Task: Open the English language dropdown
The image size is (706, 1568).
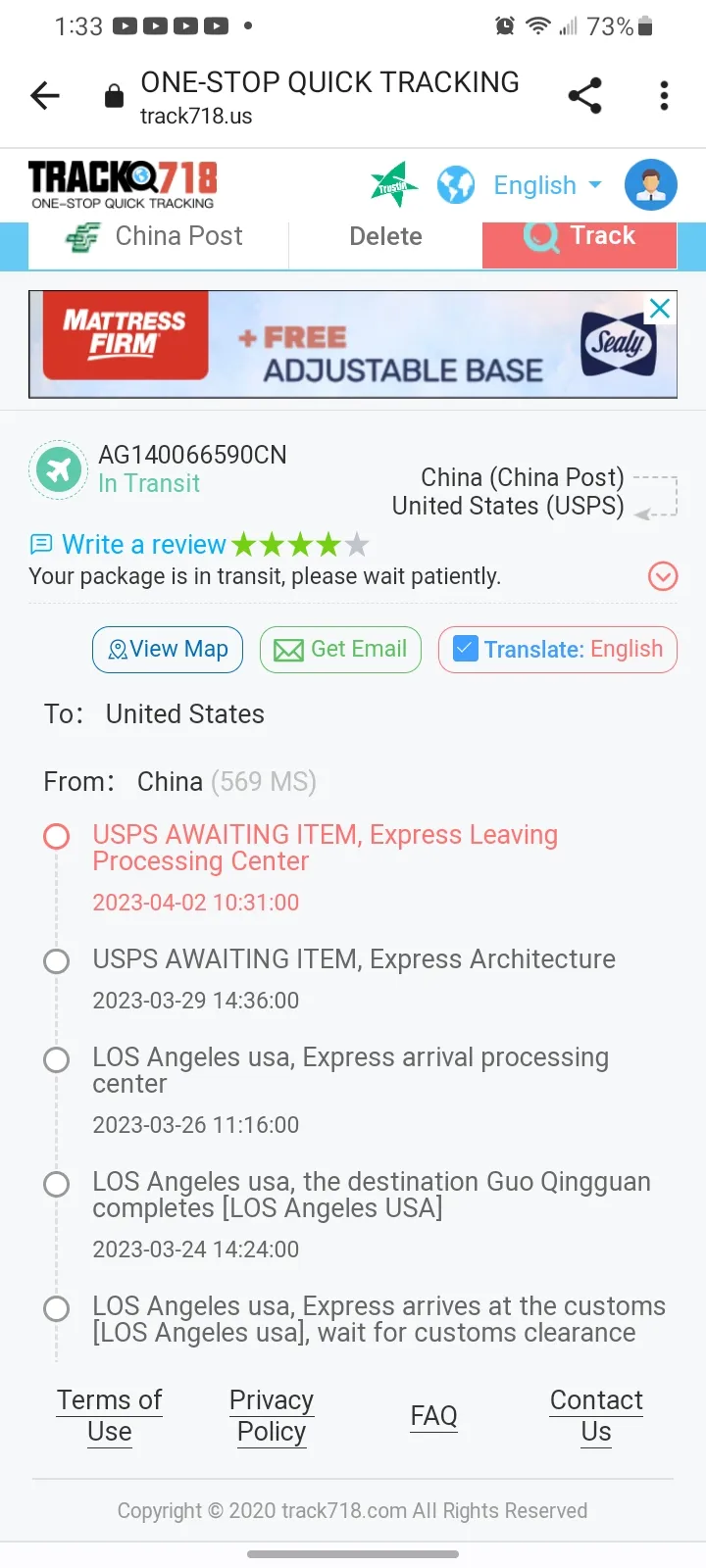Action: pyautogui.click(x=547, y=185)
